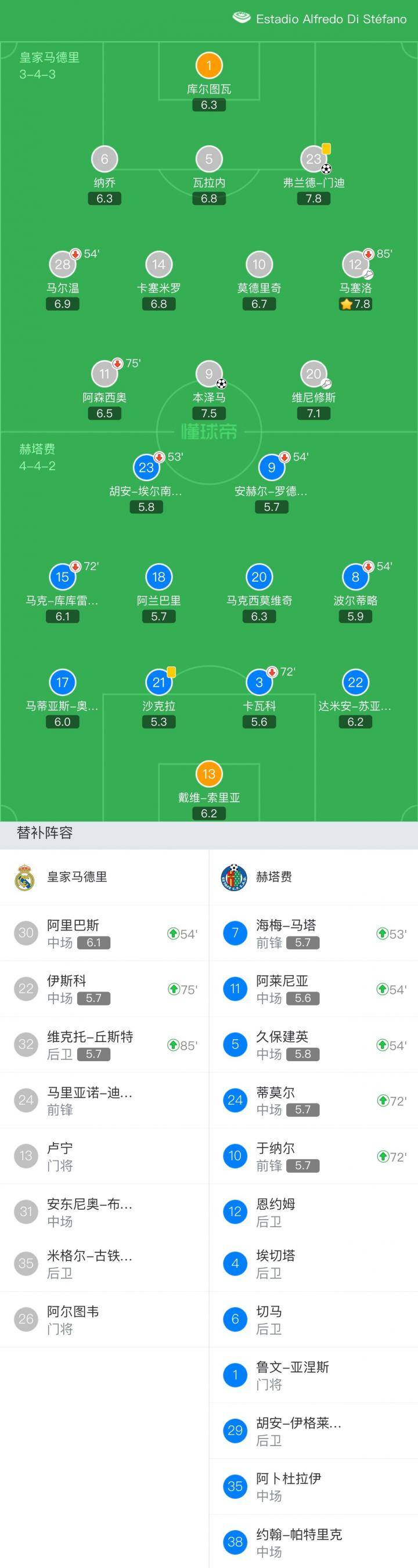View 约翰-帕特里克 bench player details
This screenshot has width=418, height=1568.
tap(313, 1542)
